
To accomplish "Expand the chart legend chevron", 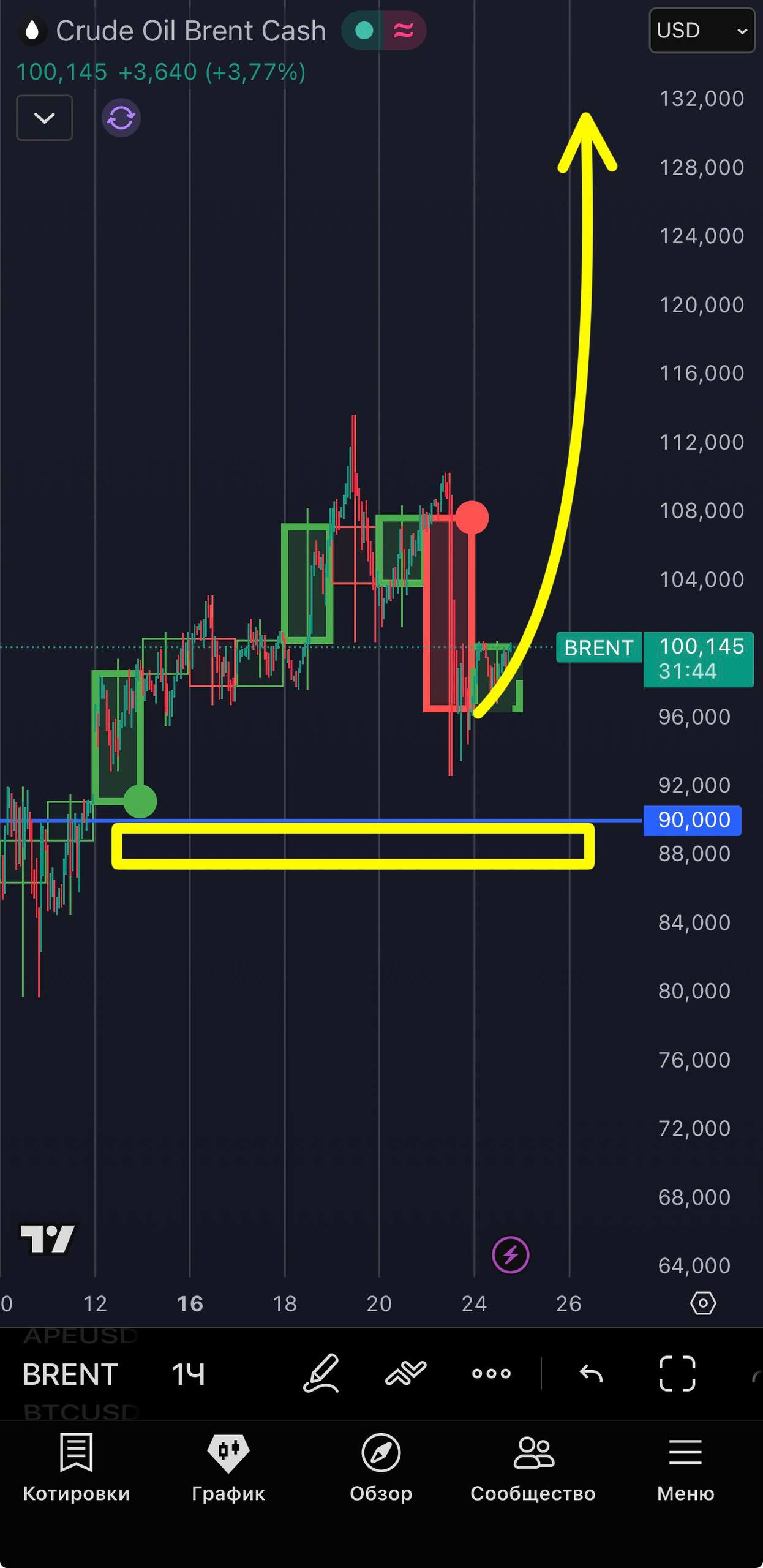I will [x=44, y=118].
